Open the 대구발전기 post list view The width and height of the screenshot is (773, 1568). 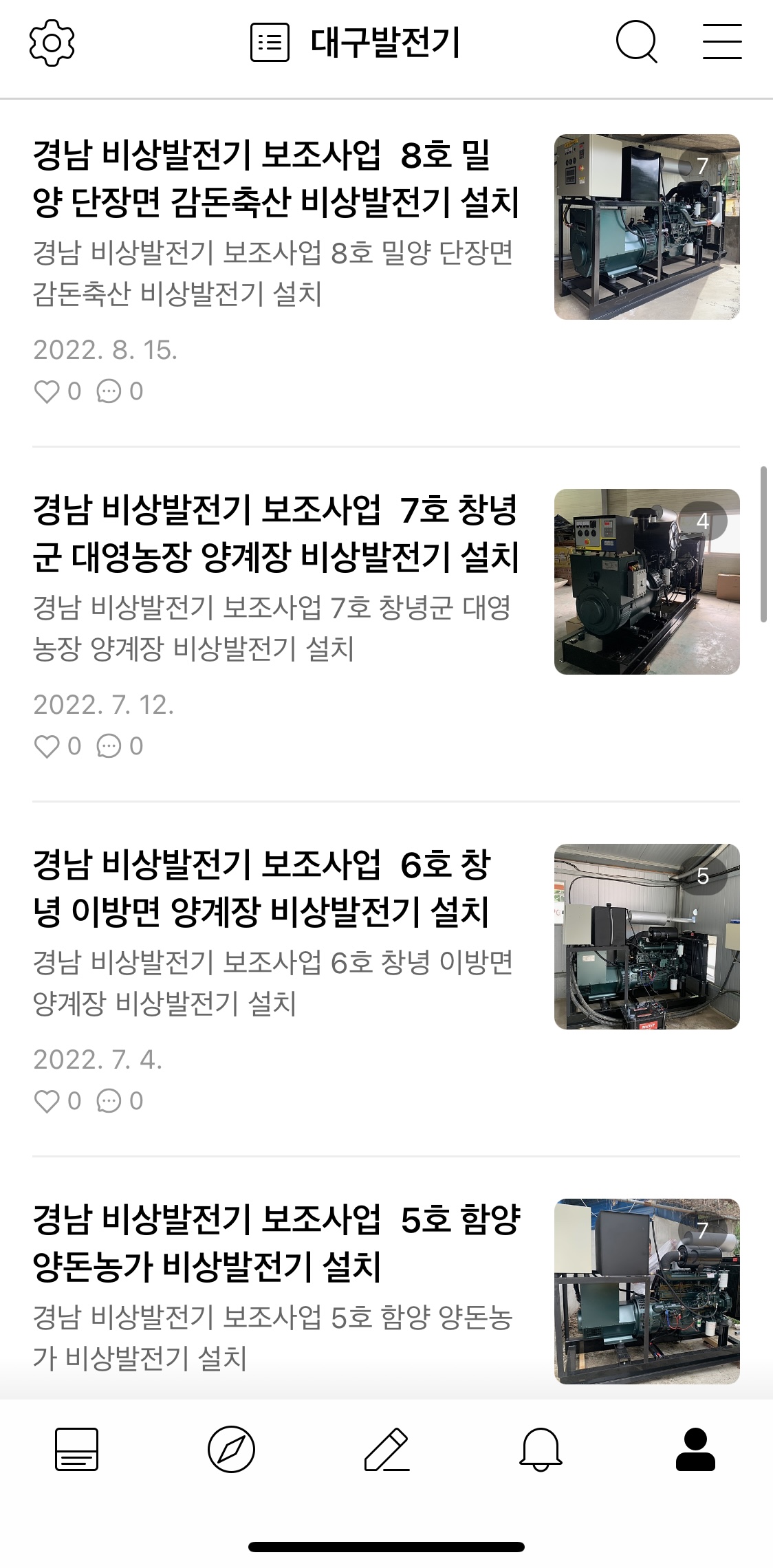coord(270,43)
